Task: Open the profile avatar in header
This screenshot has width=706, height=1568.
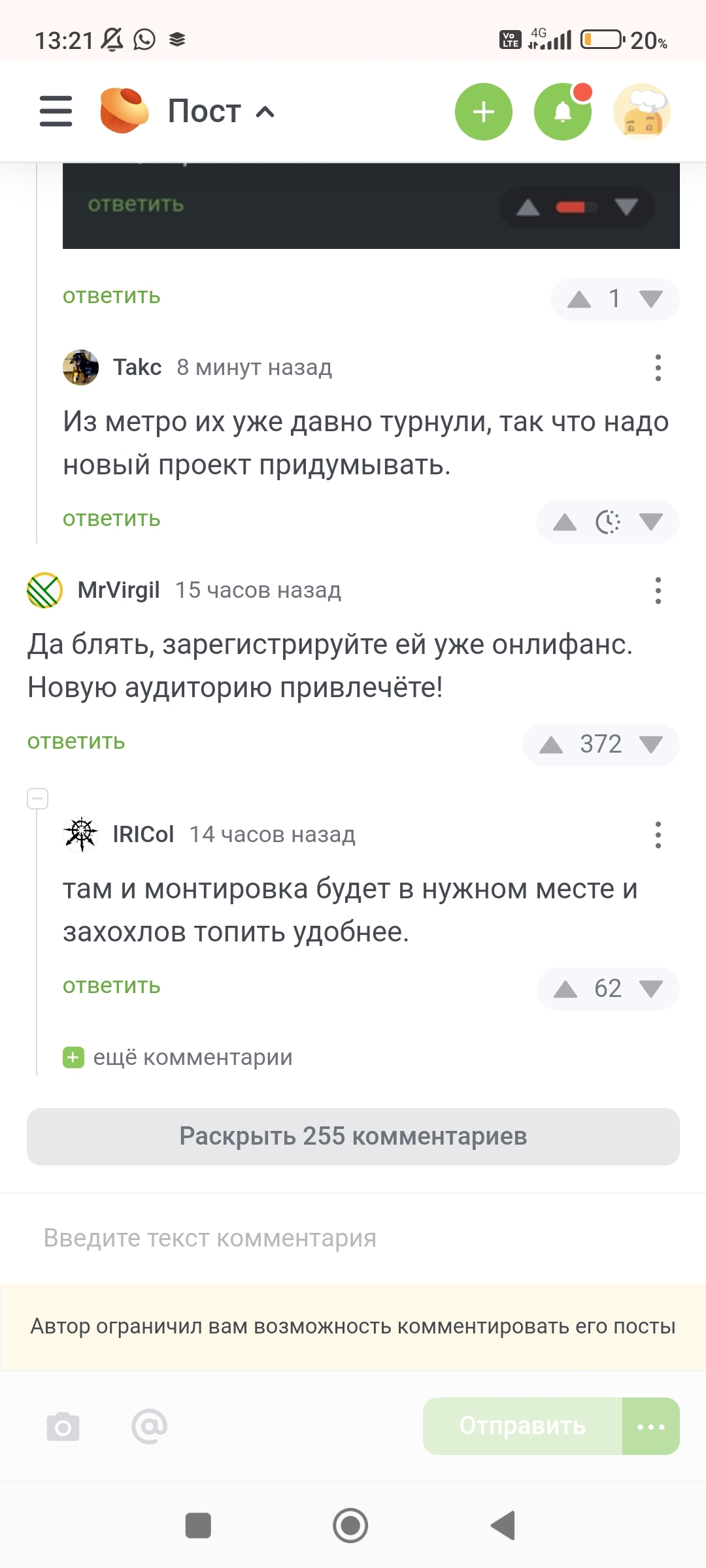Action: pos(642,112)
